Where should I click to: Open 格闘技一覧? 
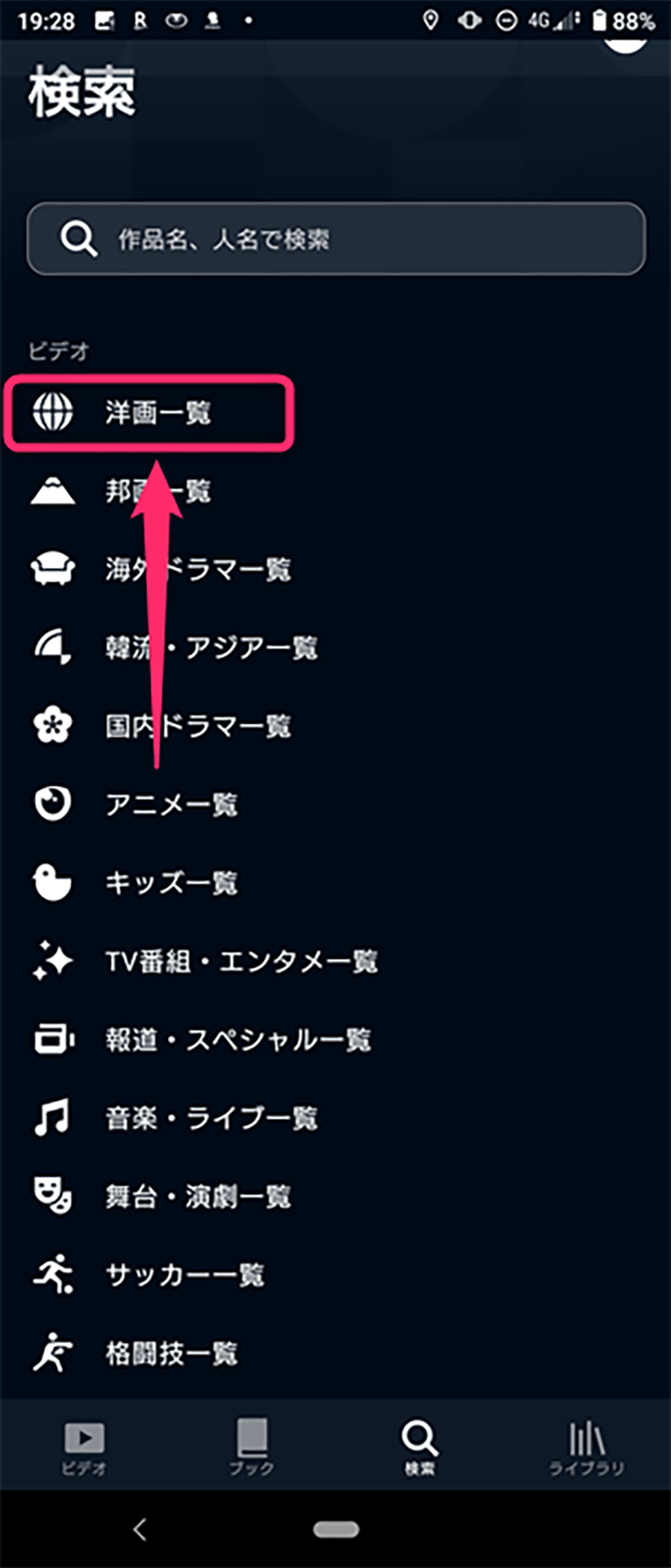point(171,1352)
